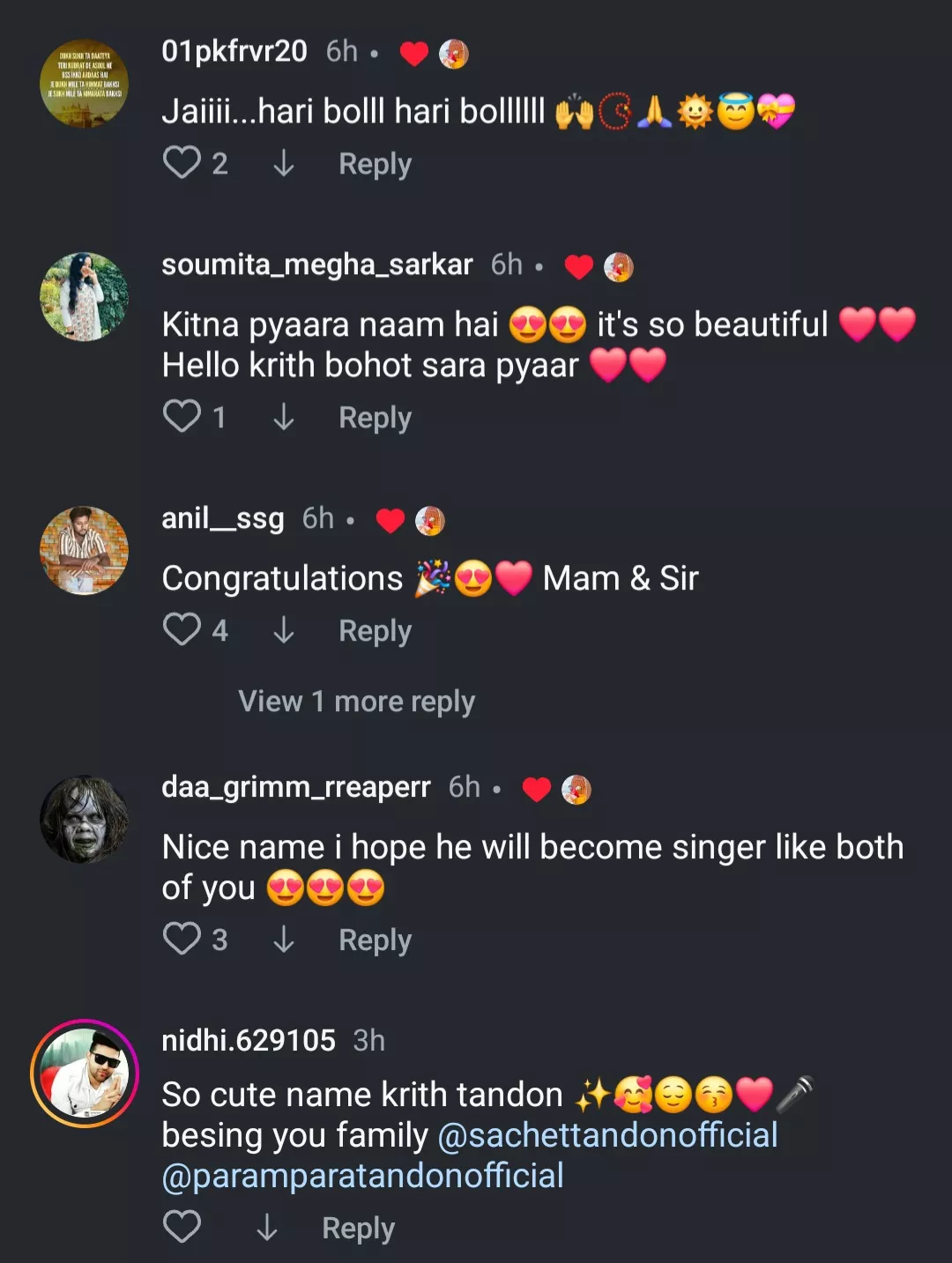
Task: Reply to anil__ssg's comment
Action: tap(375, 631)
